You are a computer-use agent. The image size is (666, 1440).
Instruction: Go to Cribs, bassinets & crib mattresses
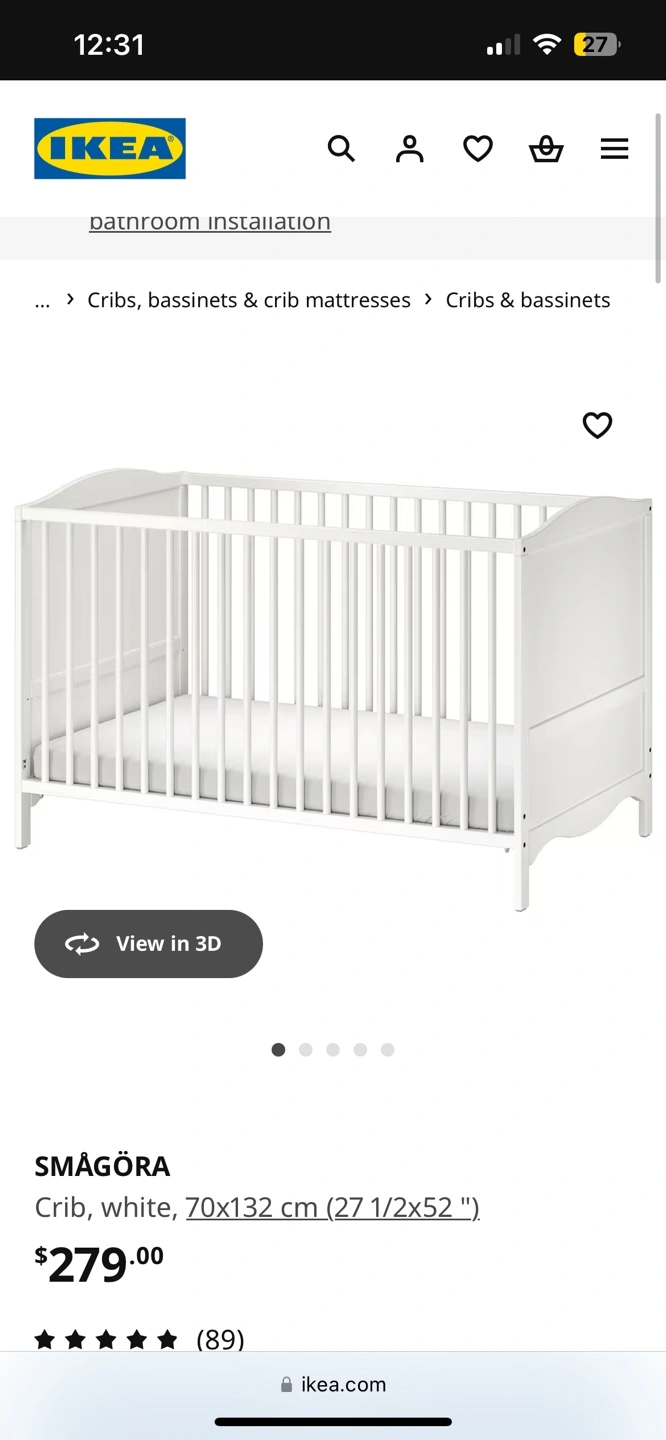tap(249, 300)
